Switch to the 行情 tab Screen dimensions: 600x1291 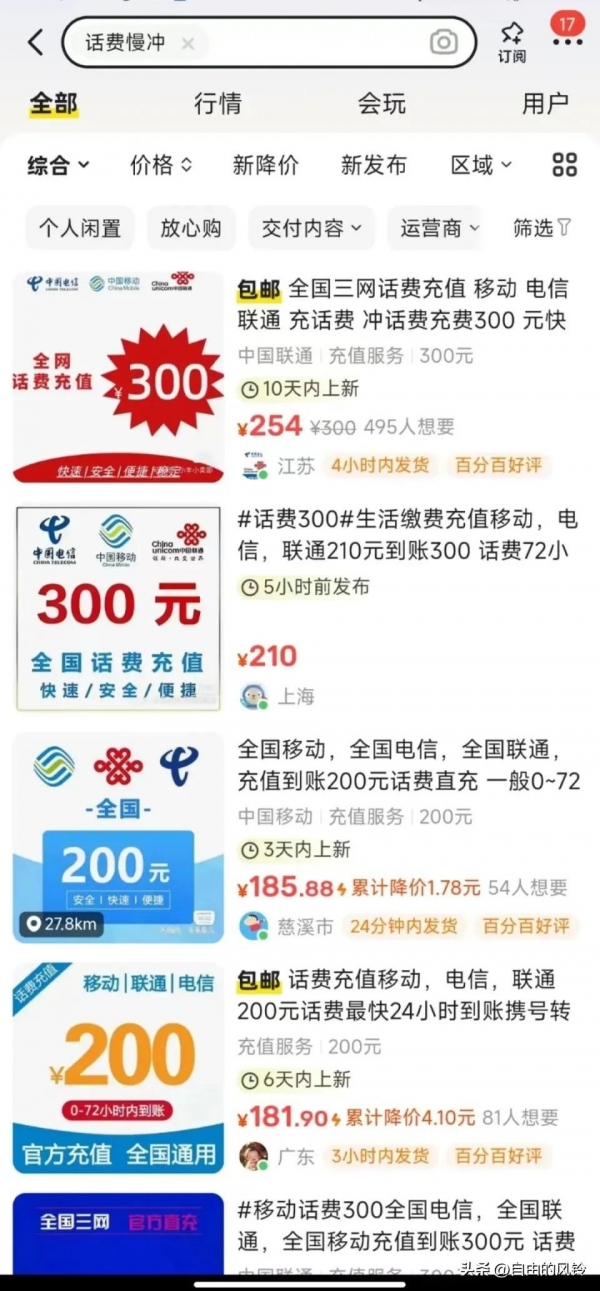tap(217, 103)
